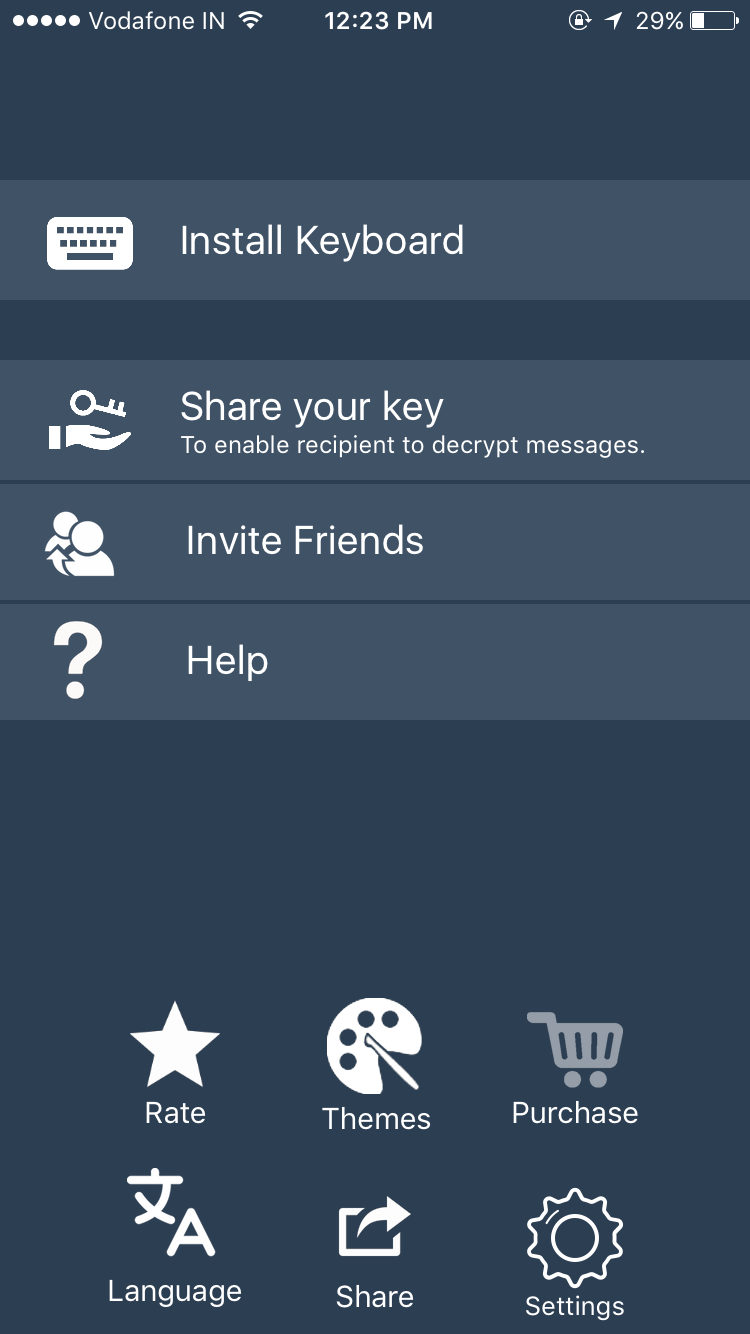Click the Invite Friends button

375,541
